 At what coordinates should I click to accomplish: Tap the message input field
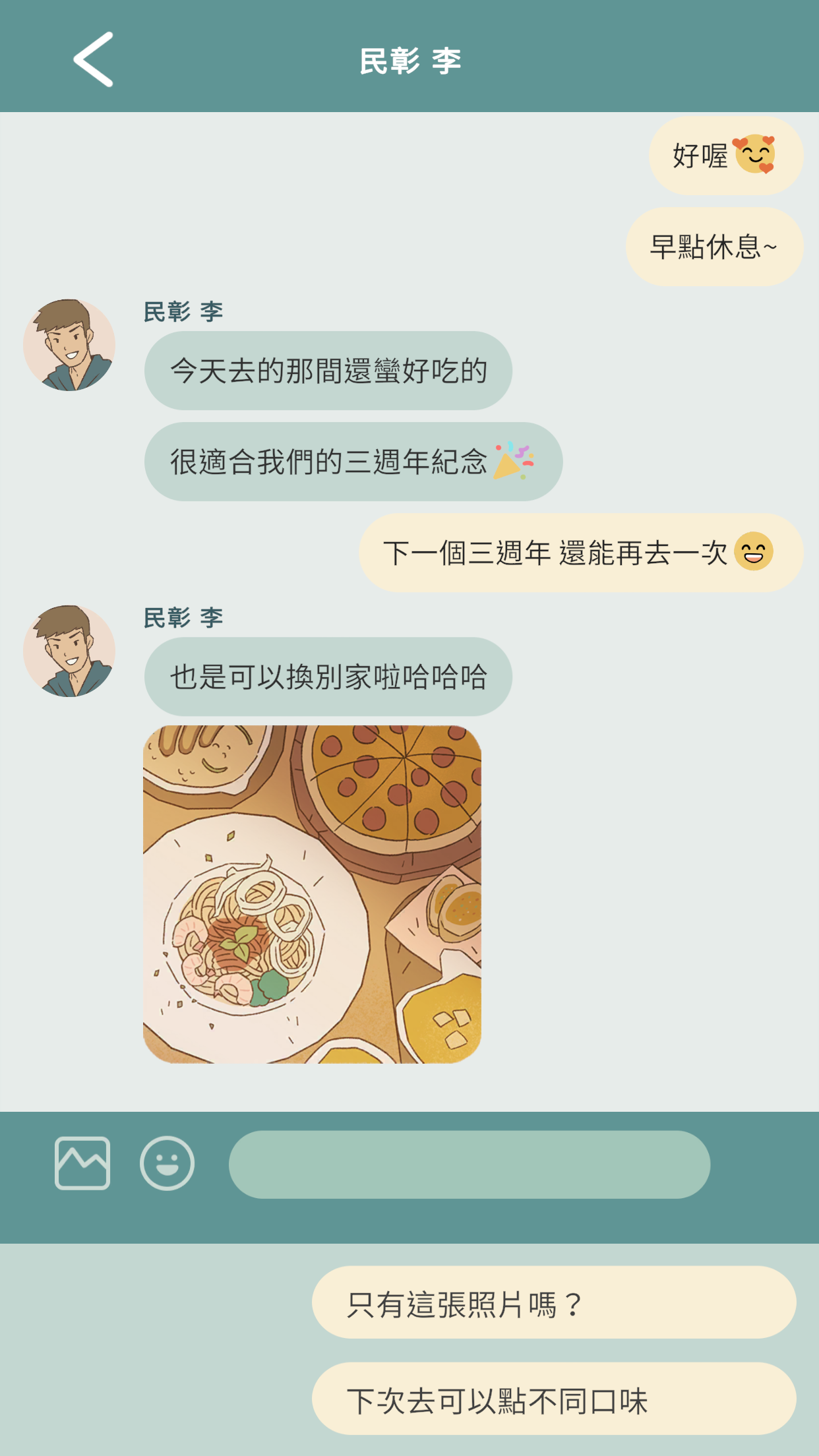469,1165
